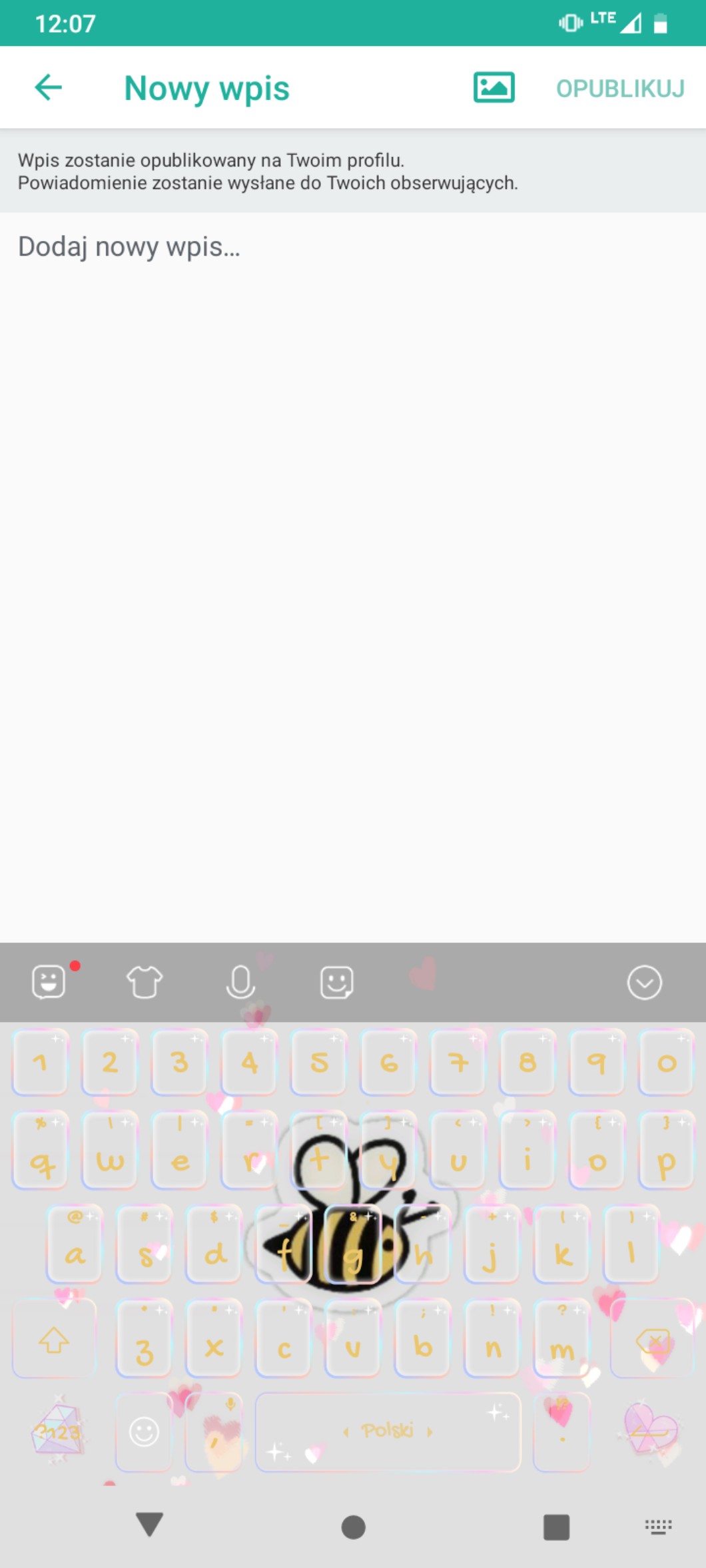Tap the backspace key
Viewport: 706px width, 1568px height.
point(653,1339)
